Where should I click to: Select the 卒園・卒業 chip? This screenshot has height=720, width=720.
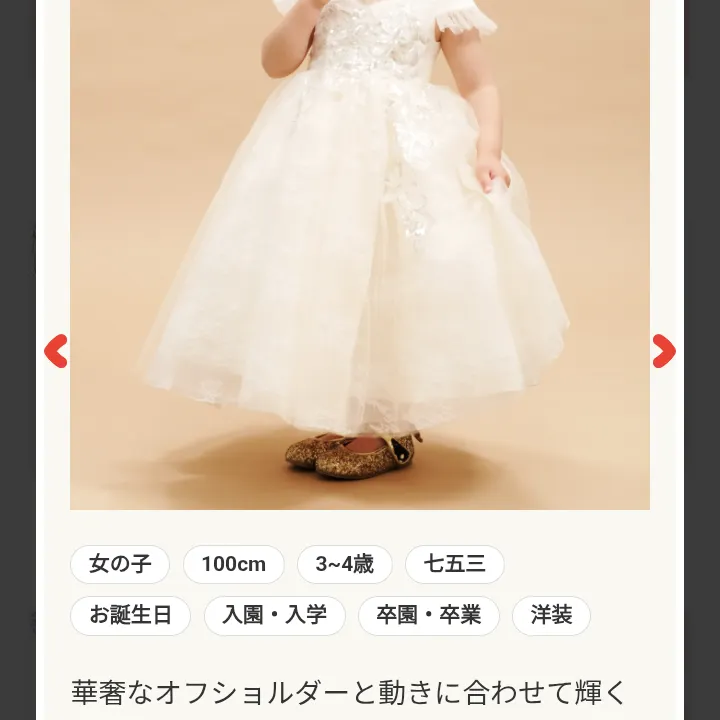[428, 615]
